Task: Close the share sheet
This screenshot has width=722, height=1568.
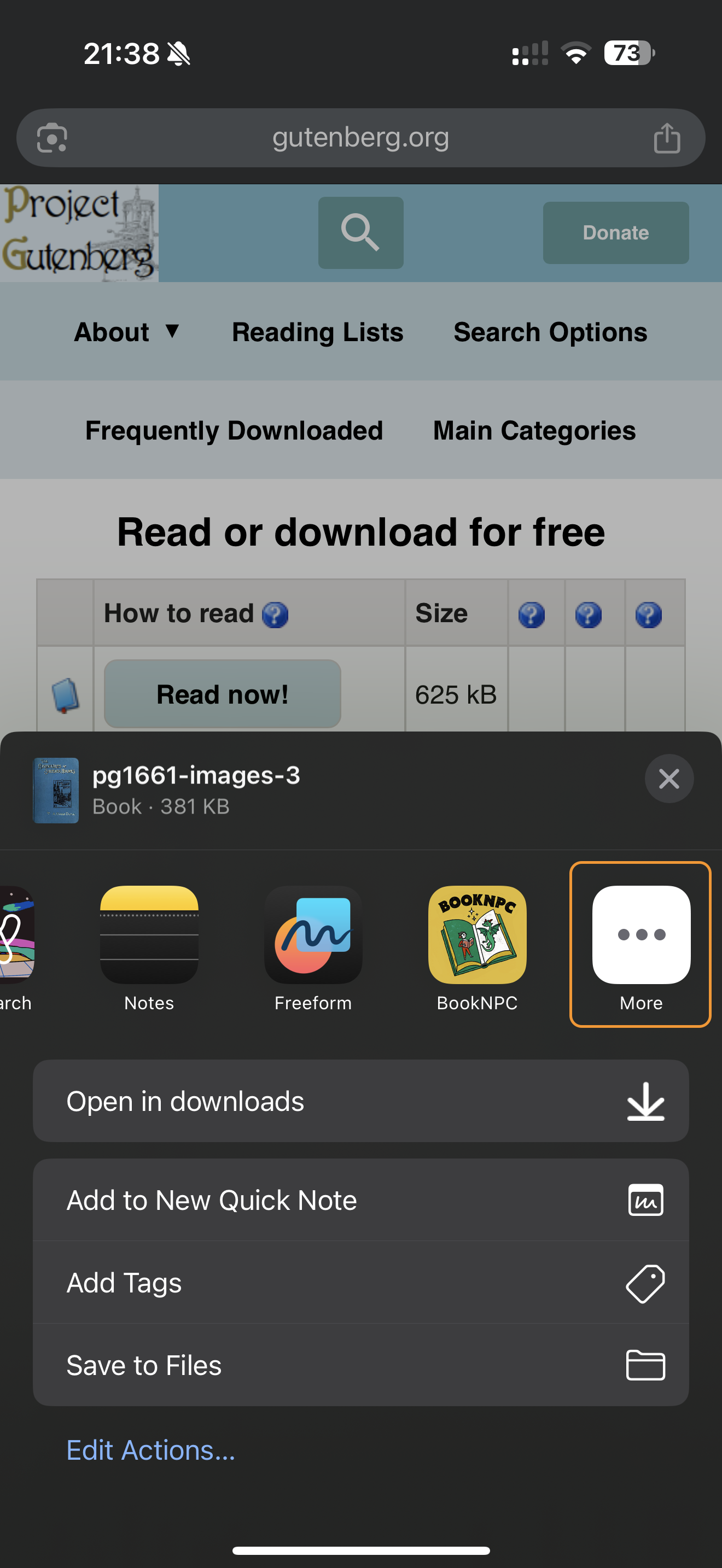Action: click(x=668, y=779)
